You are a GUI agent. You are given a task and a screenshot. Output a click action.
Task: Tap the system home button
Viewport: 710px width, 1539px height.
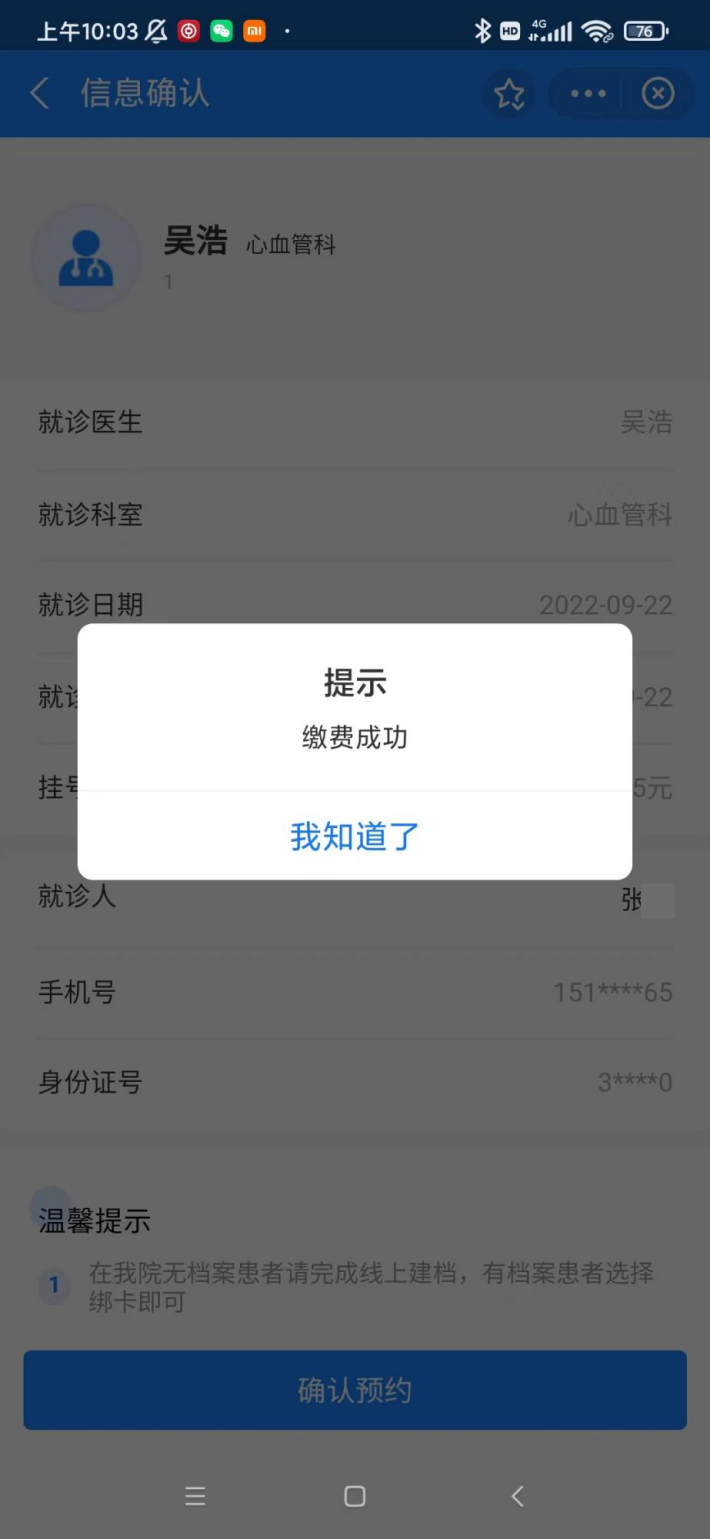(x=355, y=1496)
